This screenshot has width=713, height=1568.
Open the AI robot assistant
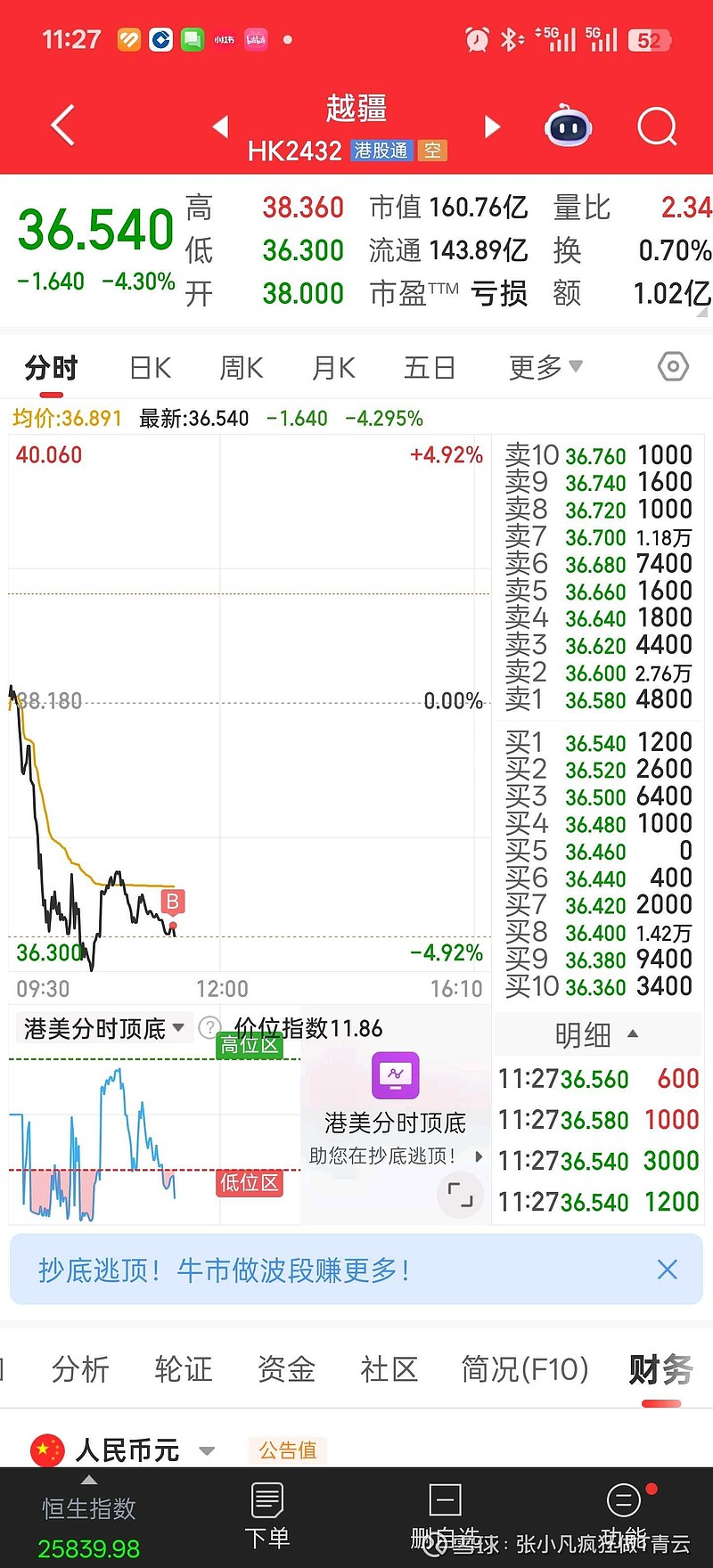pos(568,126)
